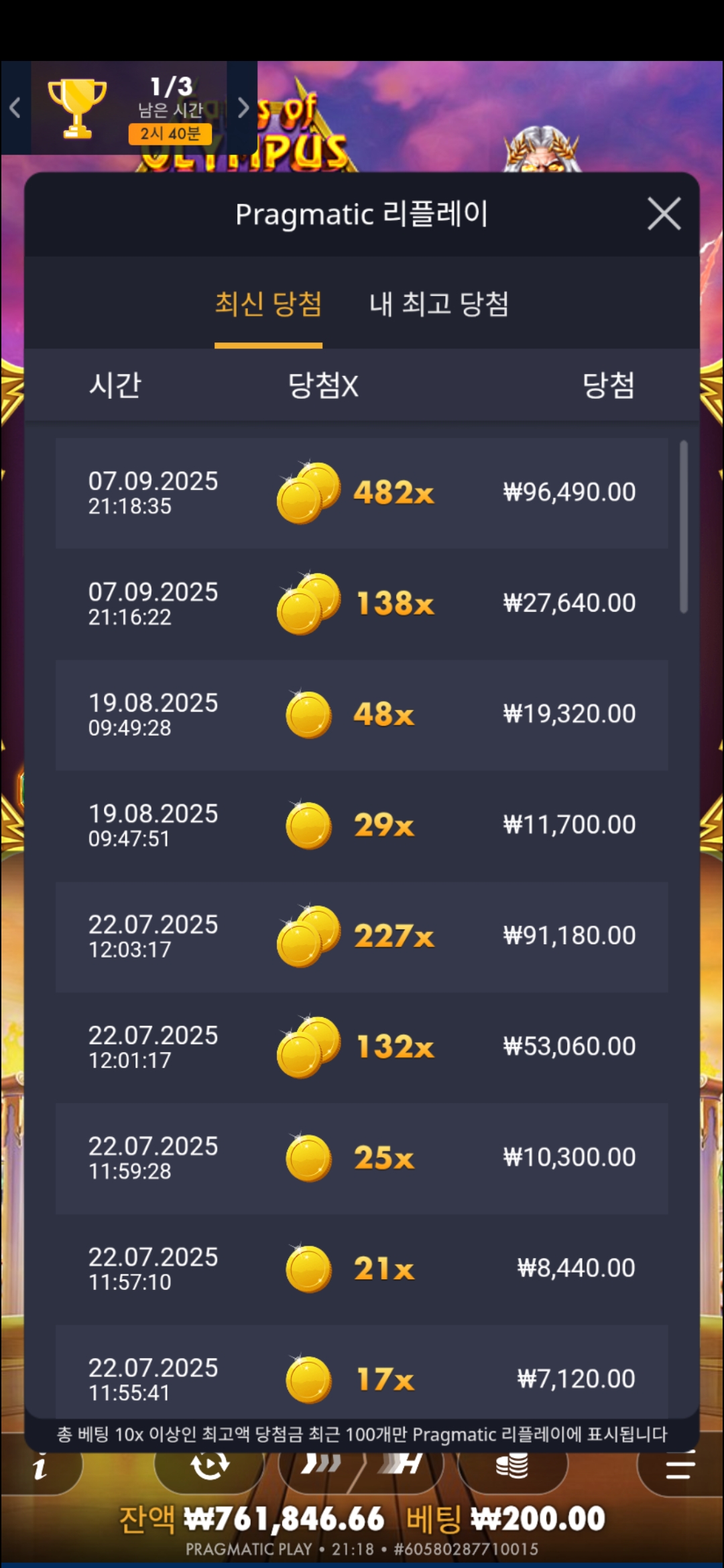The height and width of the screenshot is (1568, 724).
Task: Go to the next tournament banner
Action: [243, 108]
